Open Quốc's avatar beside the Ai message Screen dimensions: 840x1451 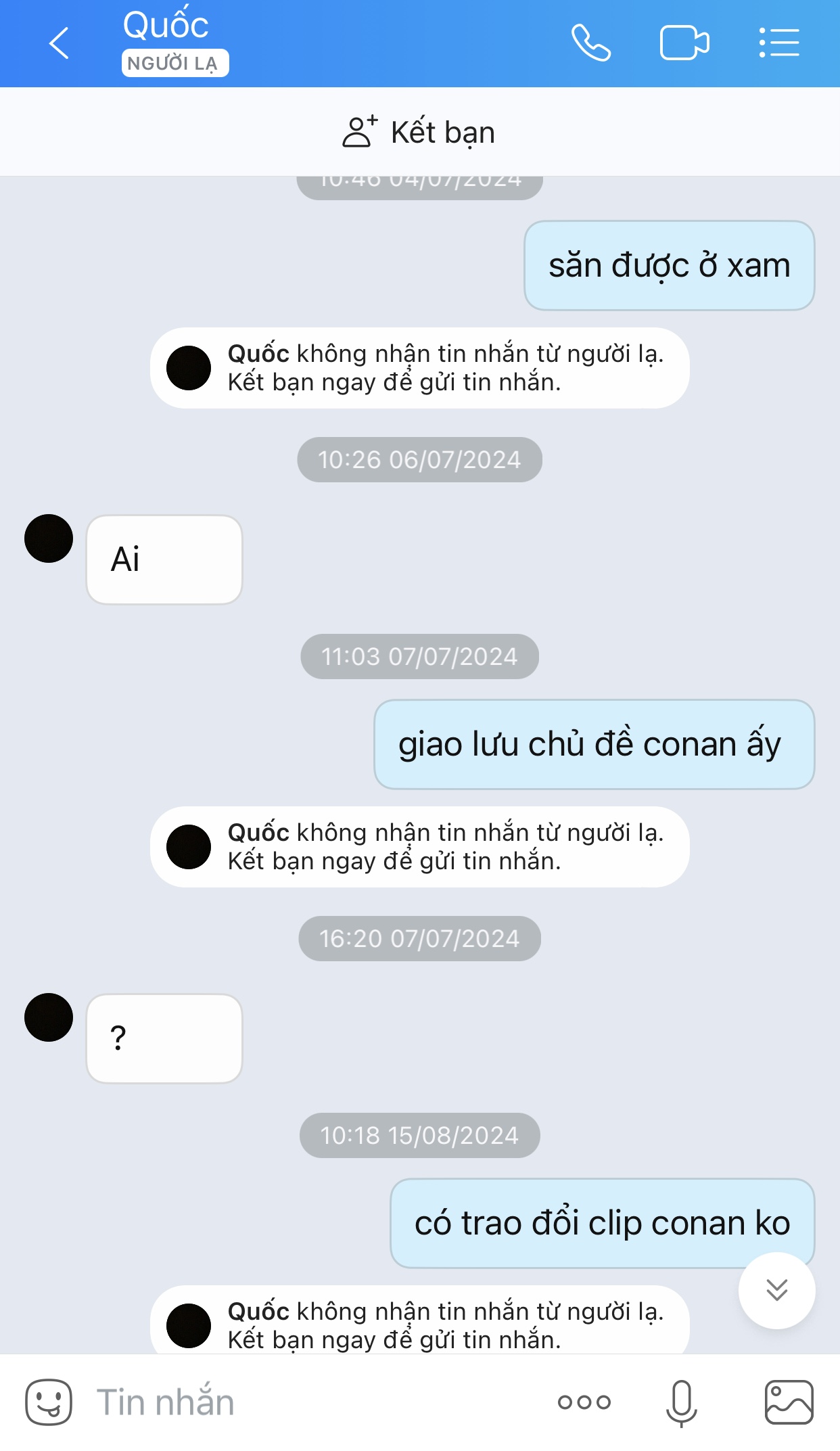[x=49, y=538]
